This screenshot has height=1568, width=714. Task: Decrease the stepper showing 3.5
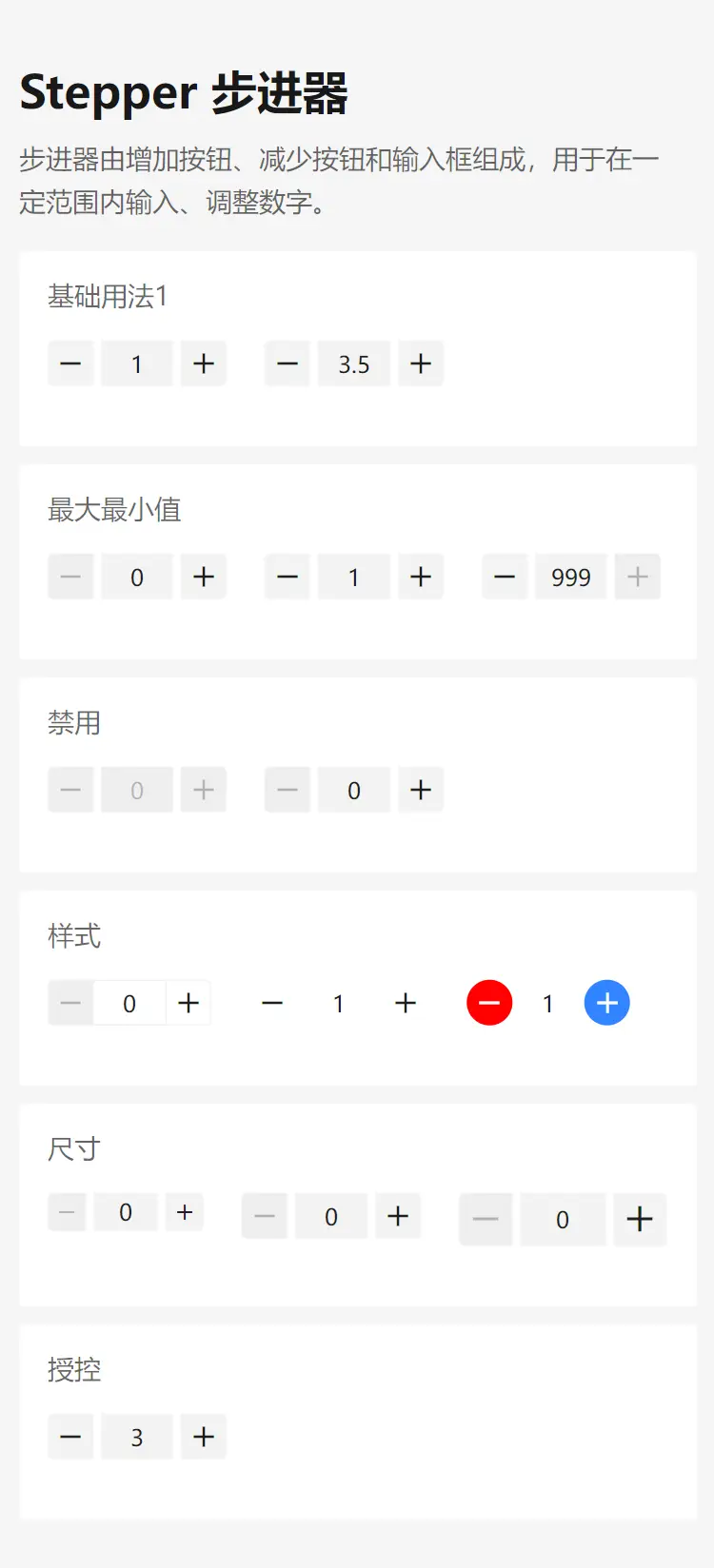coord(288,363)
